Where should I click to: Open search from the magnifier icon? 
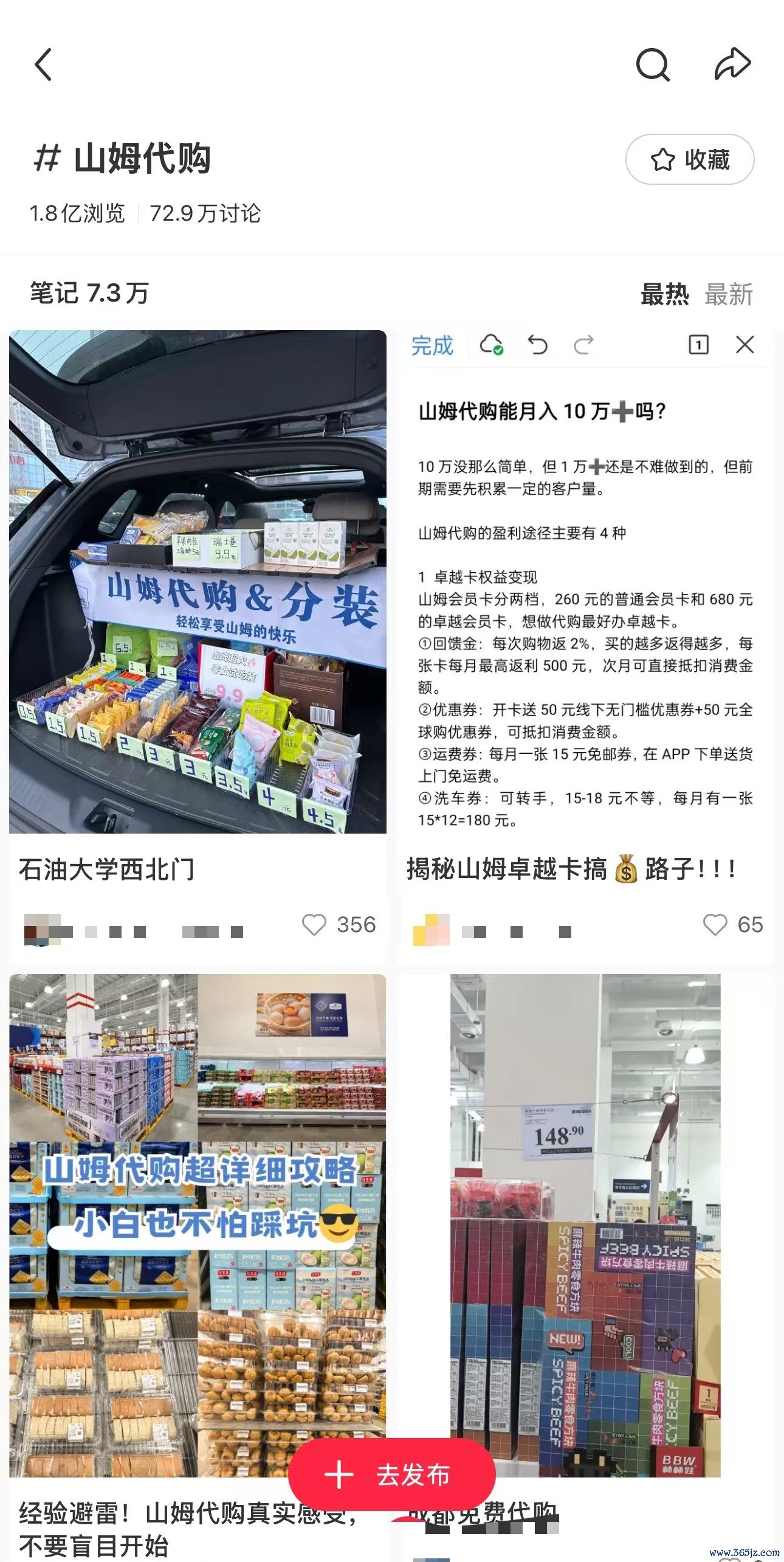point(652,64)
